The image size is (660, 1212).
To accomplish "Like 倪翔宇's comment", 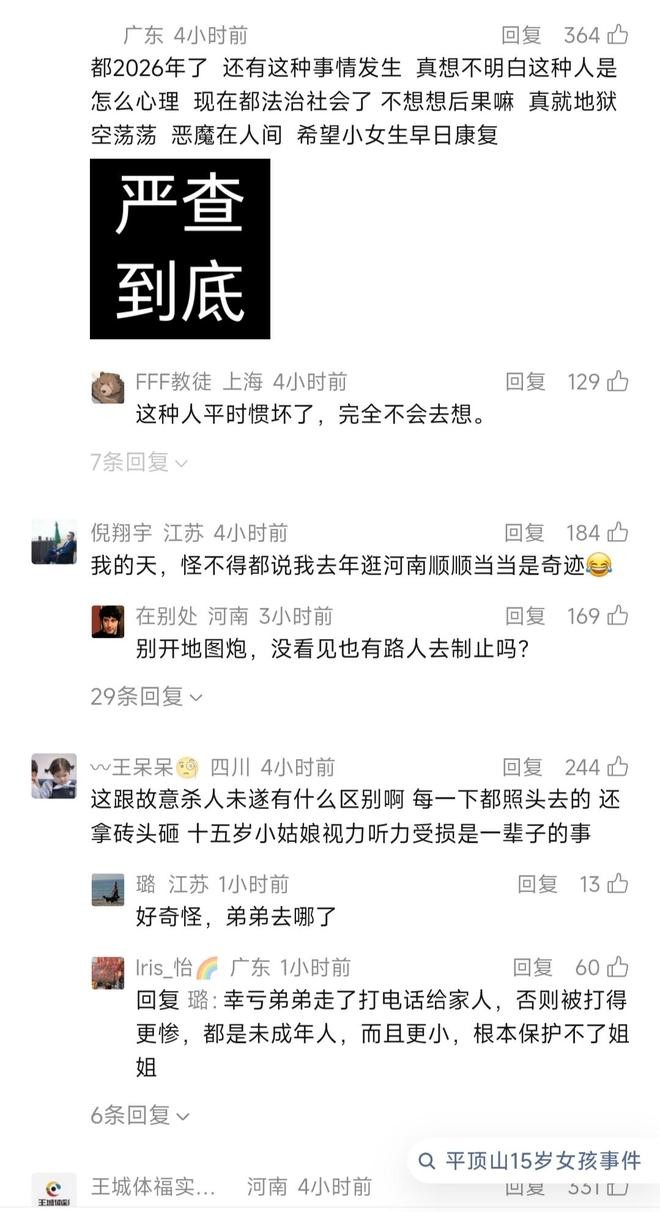I will coord(618,532).
